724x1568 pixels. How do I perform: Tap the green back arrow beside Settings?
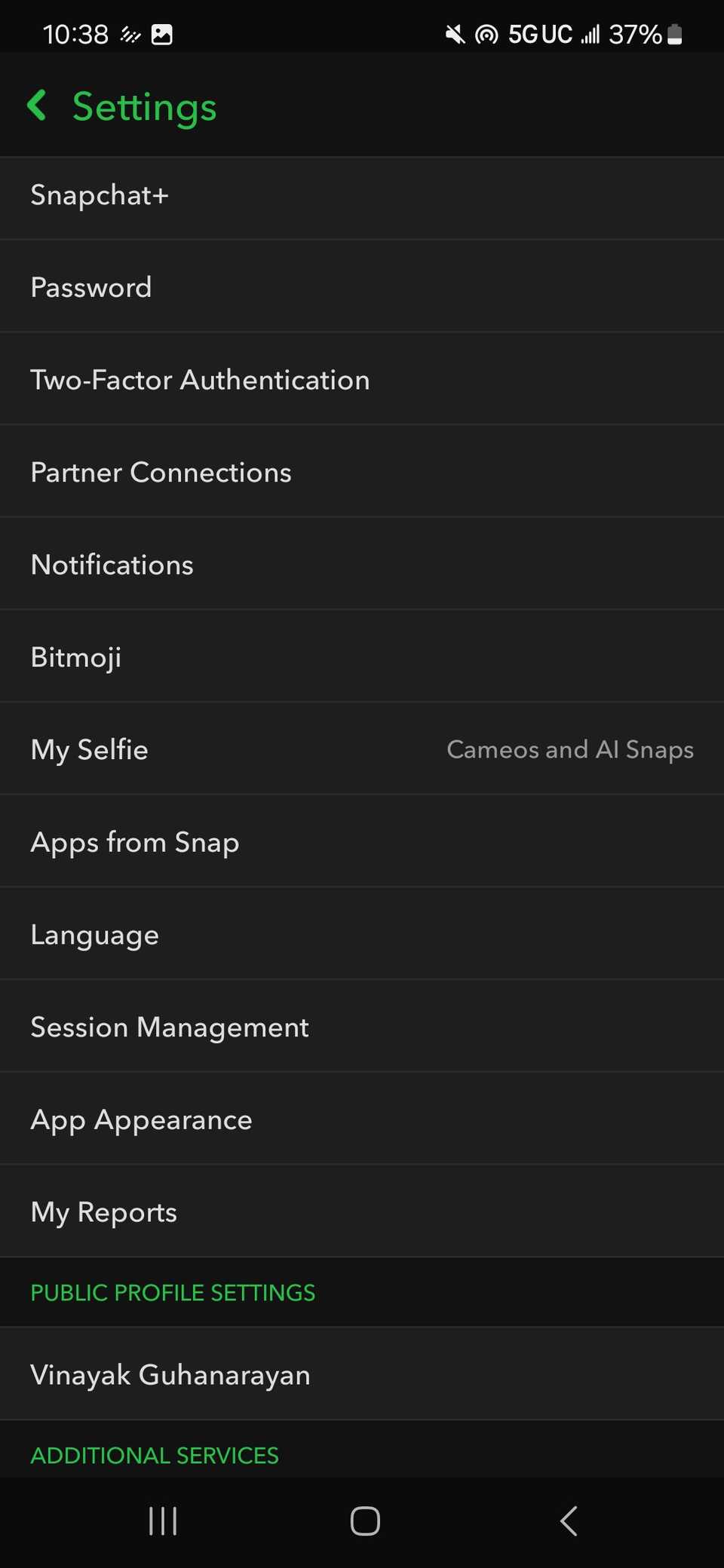(x=37, y=105)
